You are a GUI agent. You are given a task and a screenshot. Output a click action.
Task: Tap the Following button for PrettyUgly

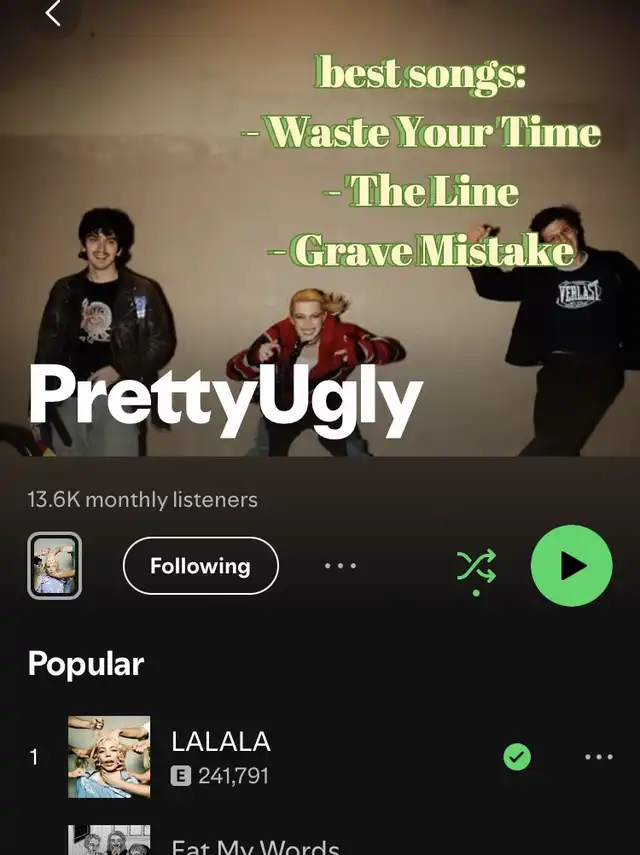[x=200, y=566]
